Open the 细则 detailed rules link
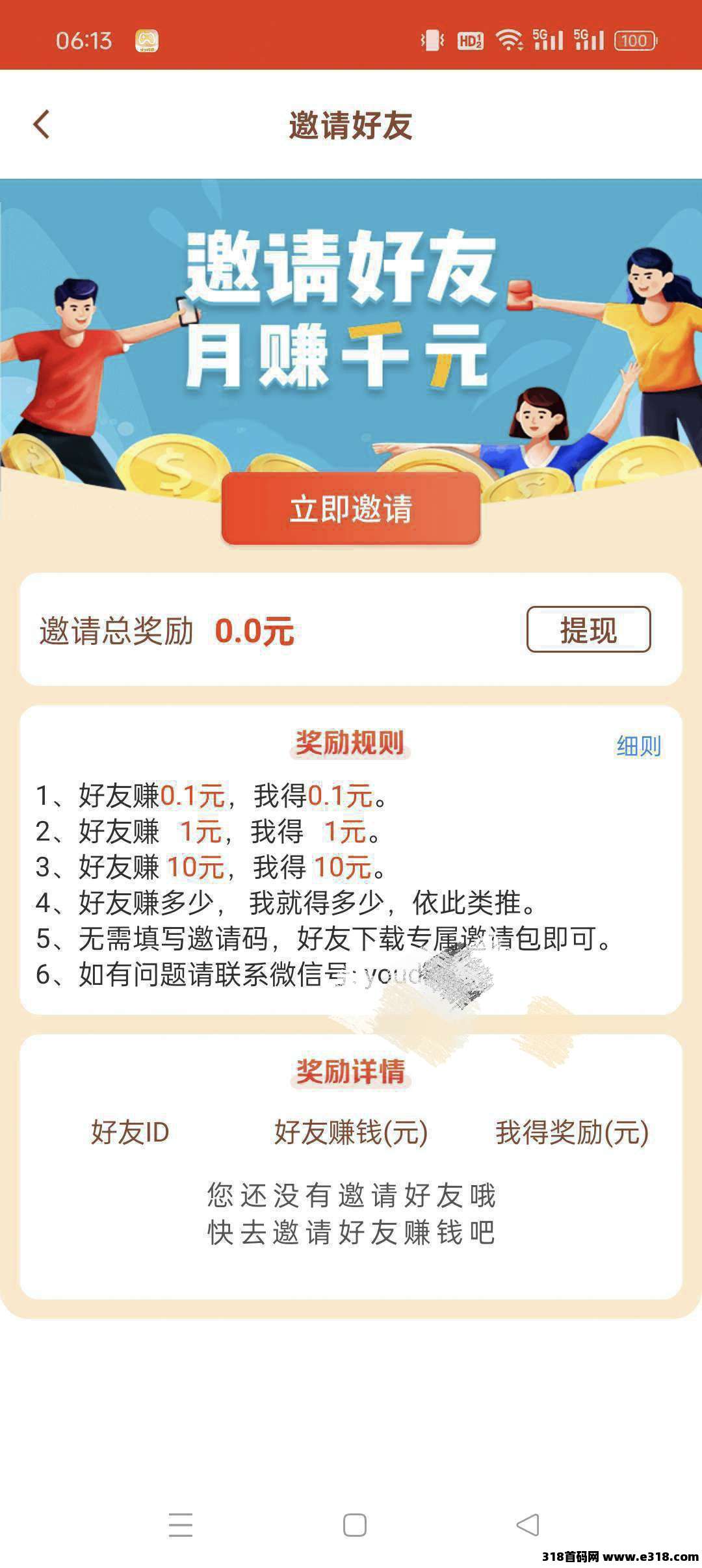 click(x=638, y=746)
